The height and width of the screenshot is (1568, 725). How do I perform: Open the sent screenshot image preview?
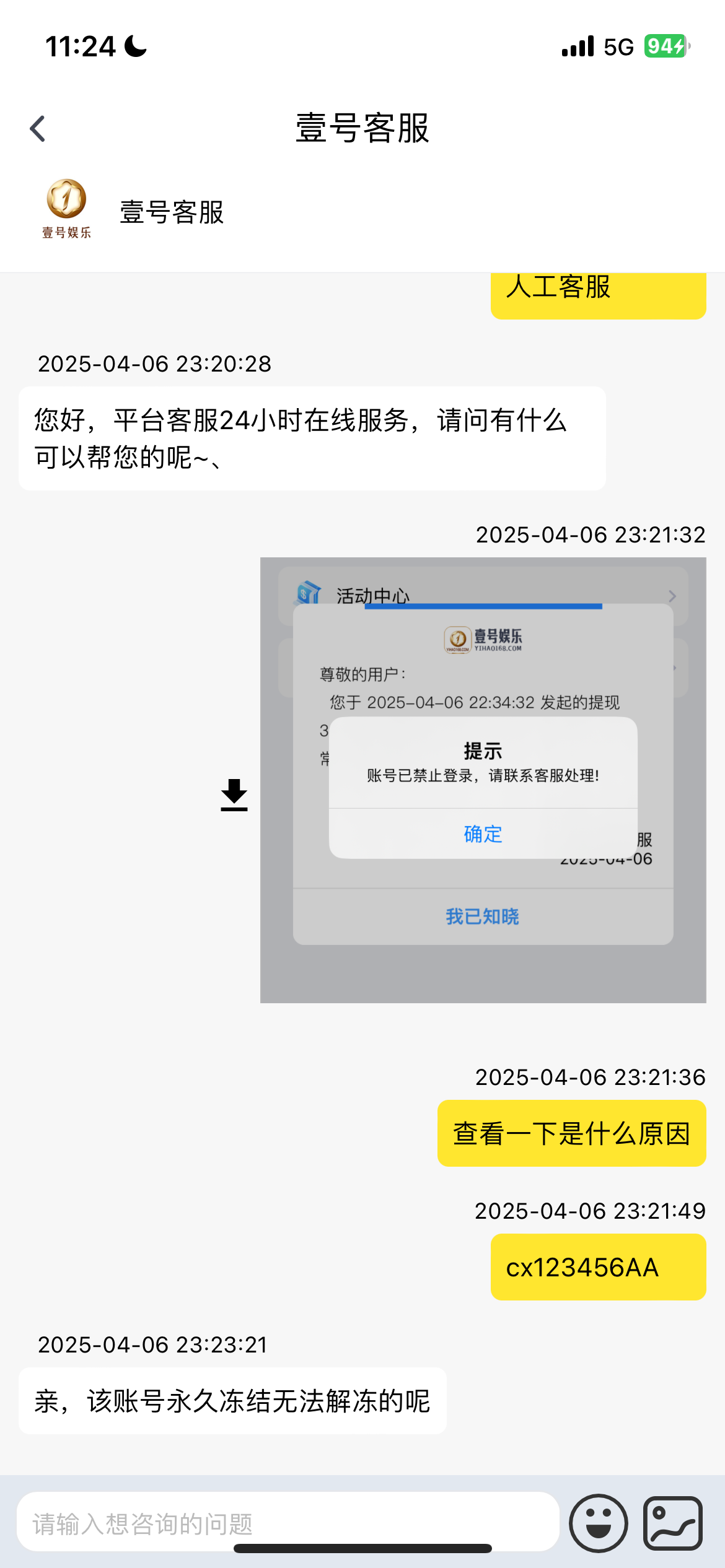[x=483, y=780]
